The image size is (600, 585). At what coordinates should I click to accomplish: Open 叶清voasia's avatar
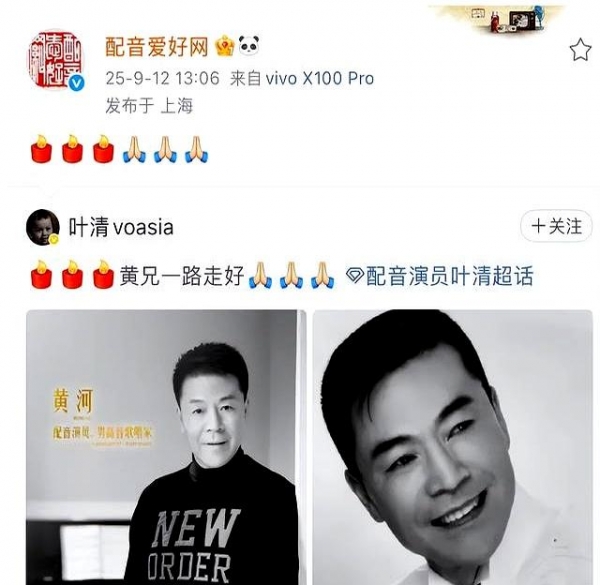(x=42, y=227)
